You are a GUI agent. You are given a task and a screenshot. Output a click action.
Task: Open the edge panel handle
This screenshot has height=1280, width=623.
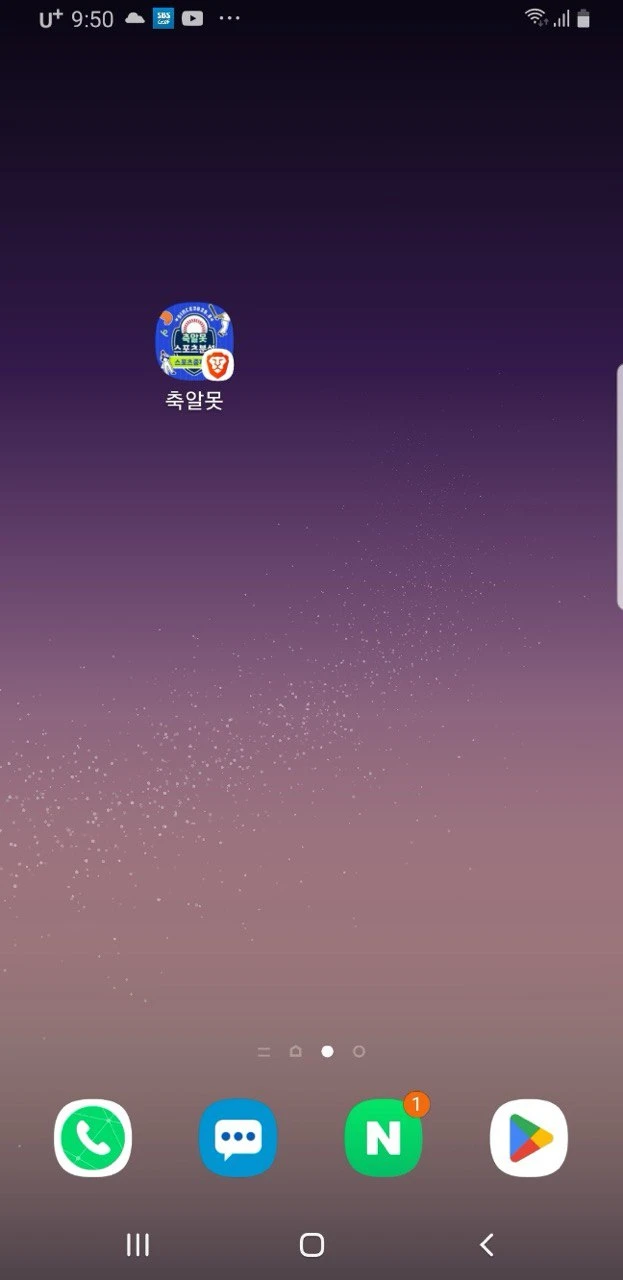click(619, 486)
